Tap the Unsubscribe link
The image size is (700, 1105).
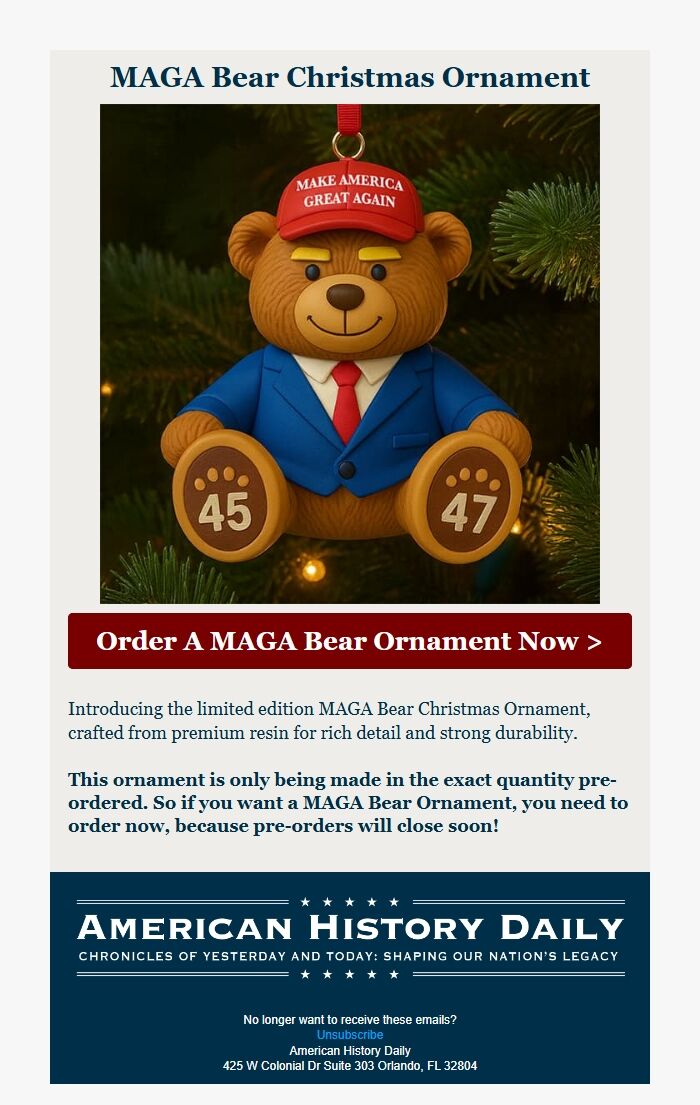tap(349, 1035)
